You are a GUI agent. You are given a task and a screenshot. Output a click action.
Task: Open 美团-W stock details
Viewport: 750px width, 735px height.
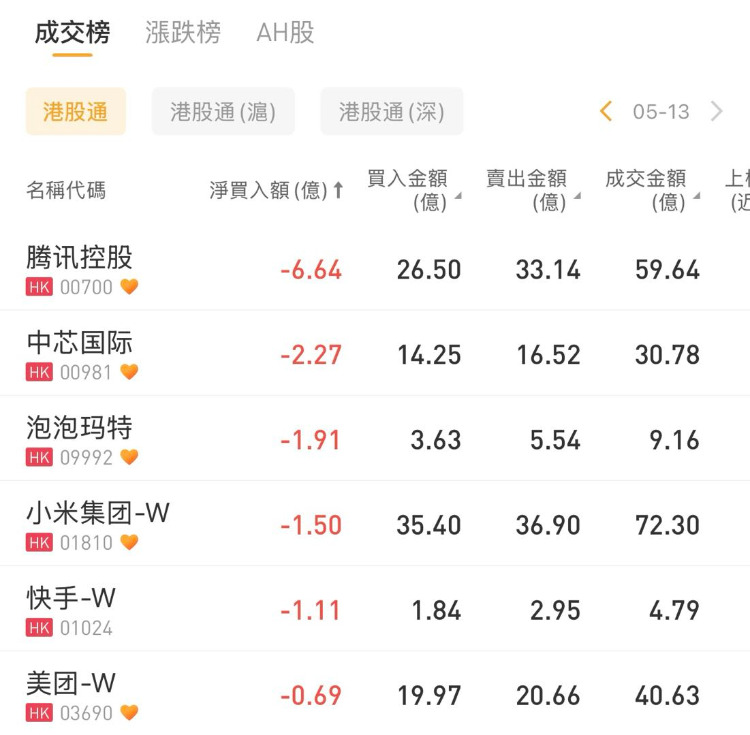71,695
